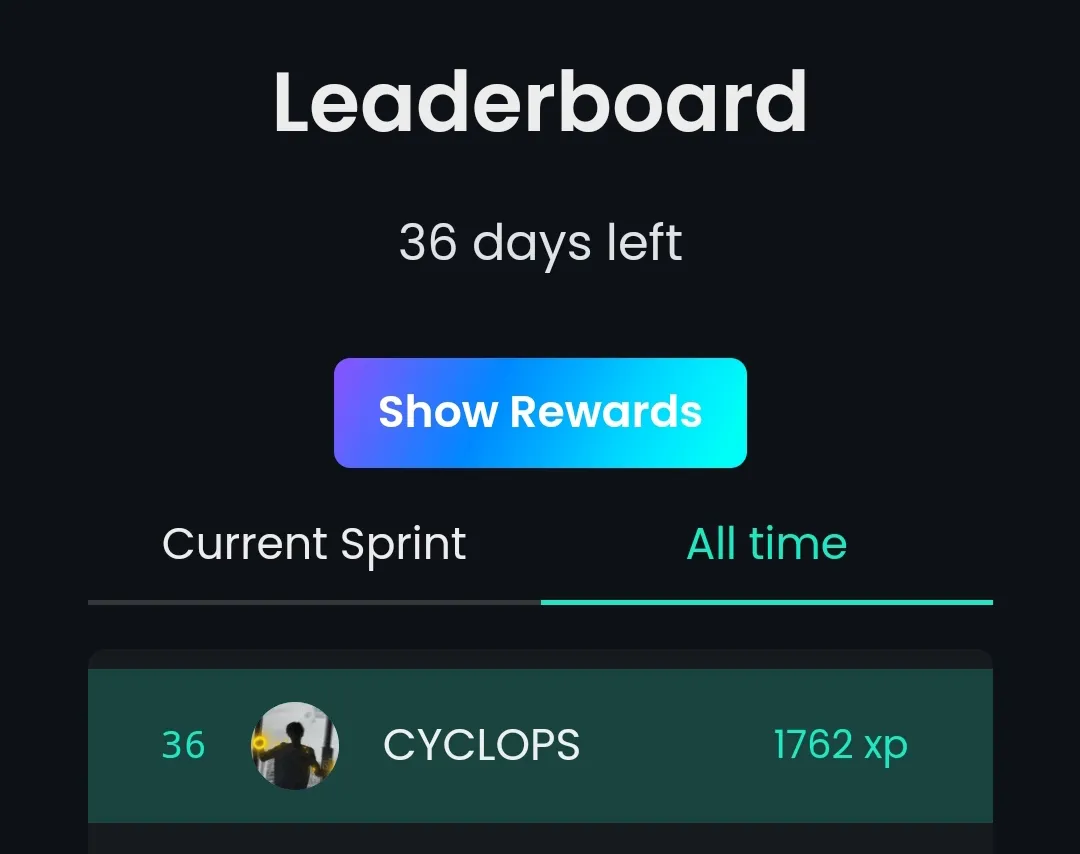Switch to the Current Sprint tab

click(x=314, y=545)
